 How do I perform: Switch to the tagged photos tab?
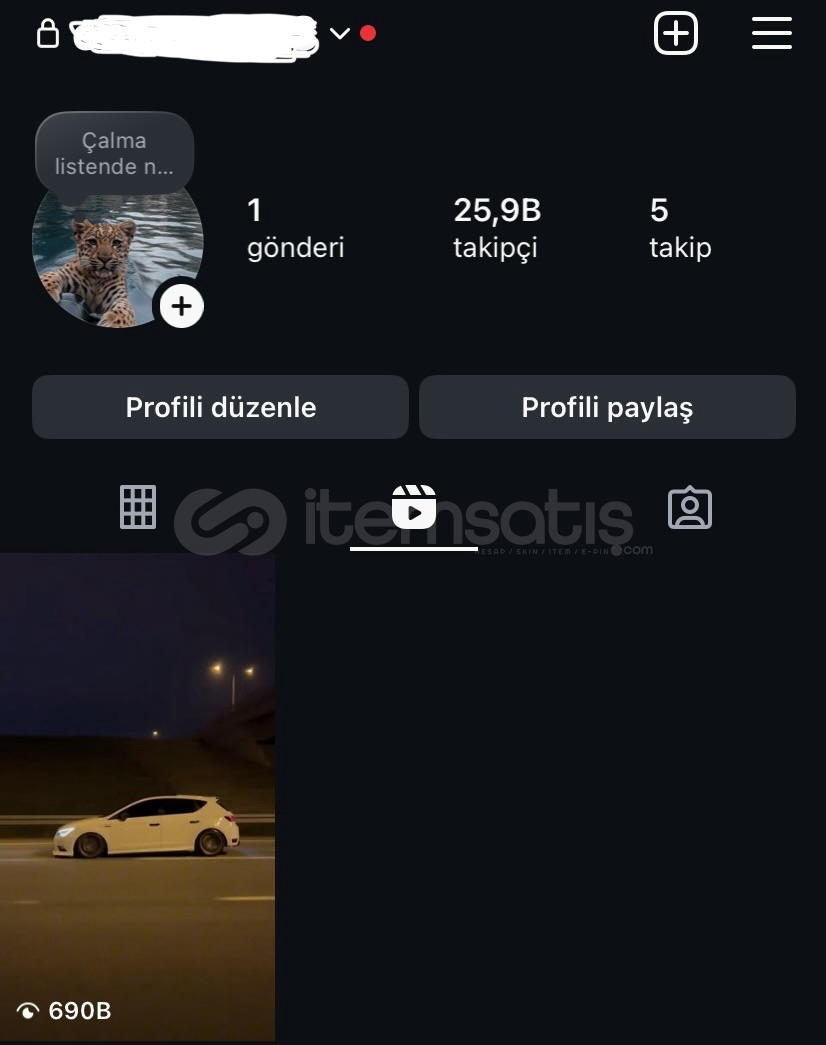point(689,508)
